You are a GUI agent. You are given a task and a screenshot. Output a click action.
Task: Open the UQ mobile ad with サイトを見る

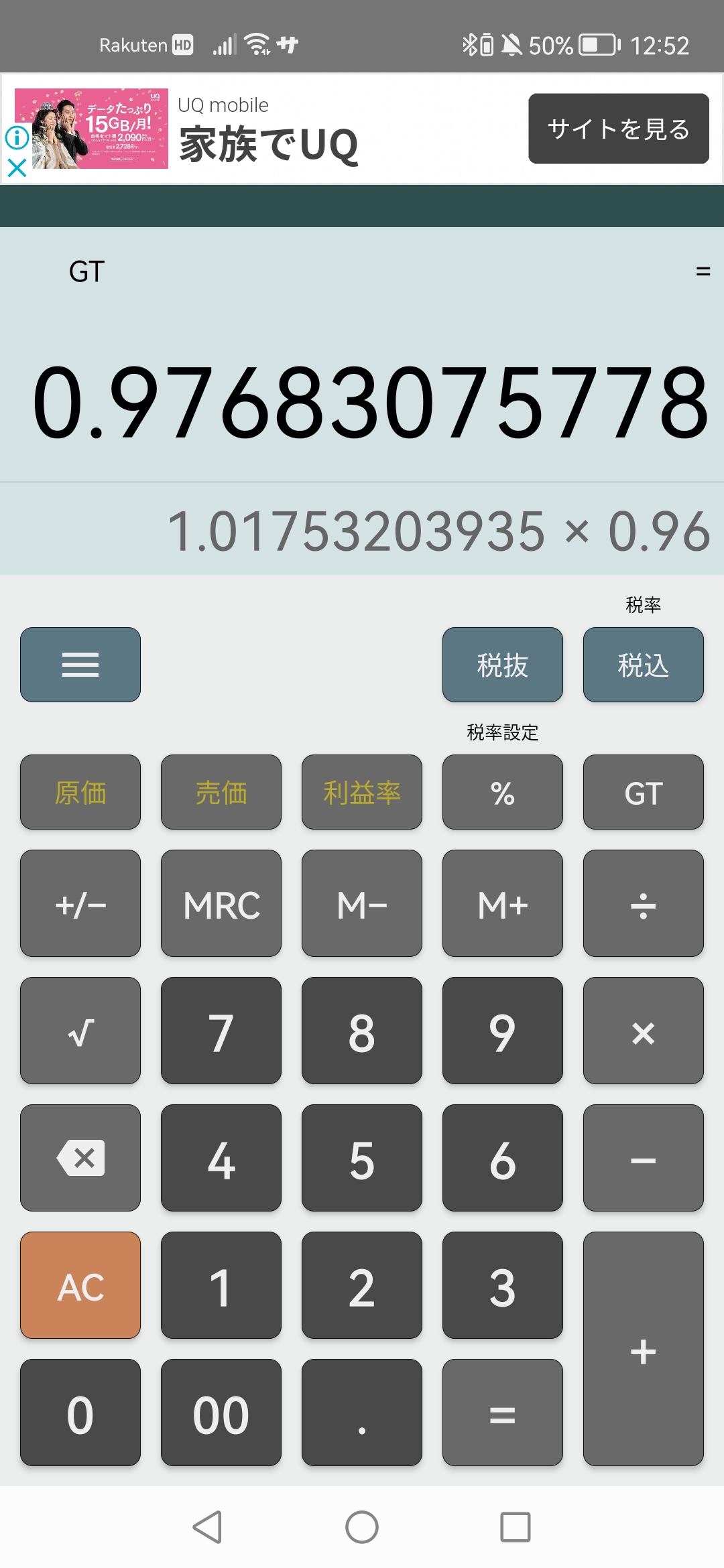point(619,129)
